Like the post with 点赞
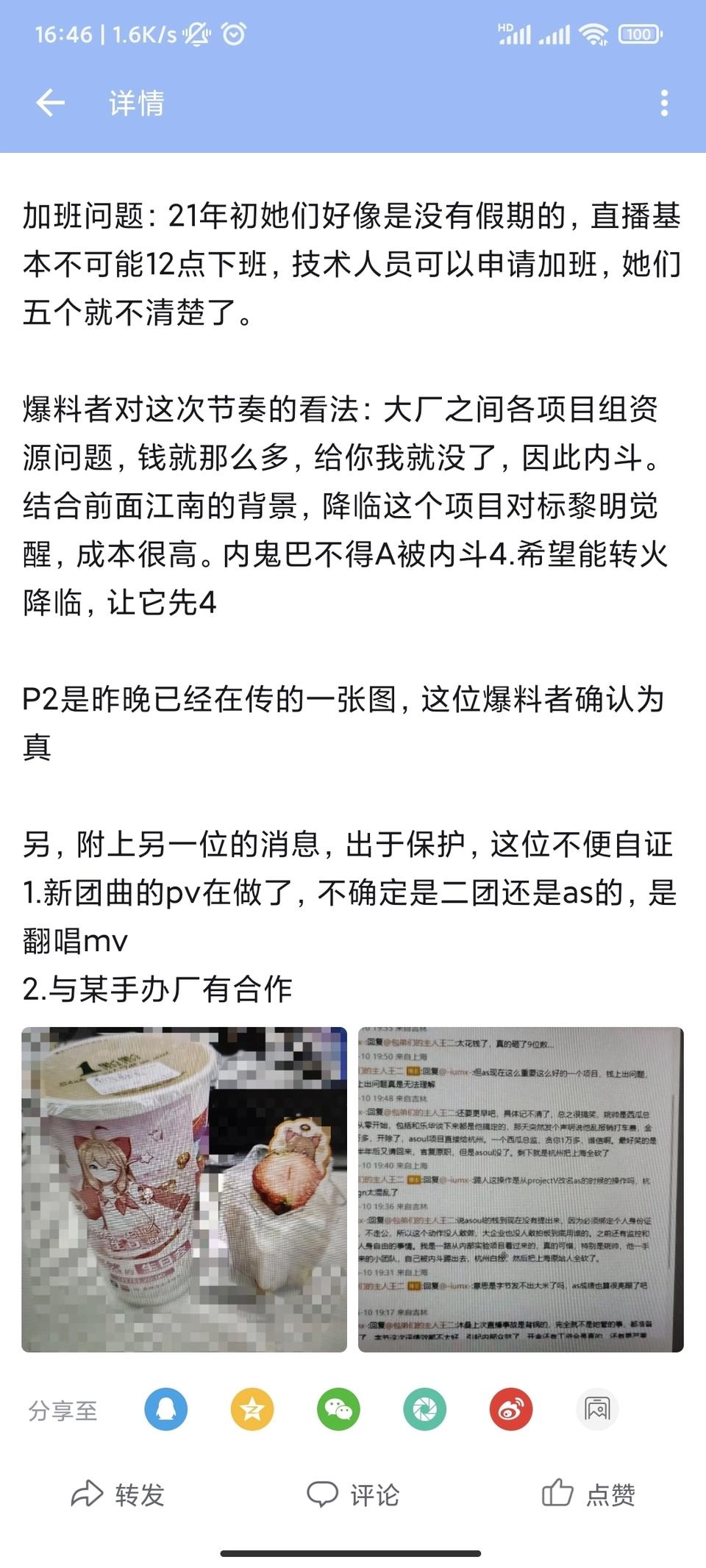Image resolution: width=706 pixels, height=1568 pixels. pyautogui.click(x=588, y=1494)
